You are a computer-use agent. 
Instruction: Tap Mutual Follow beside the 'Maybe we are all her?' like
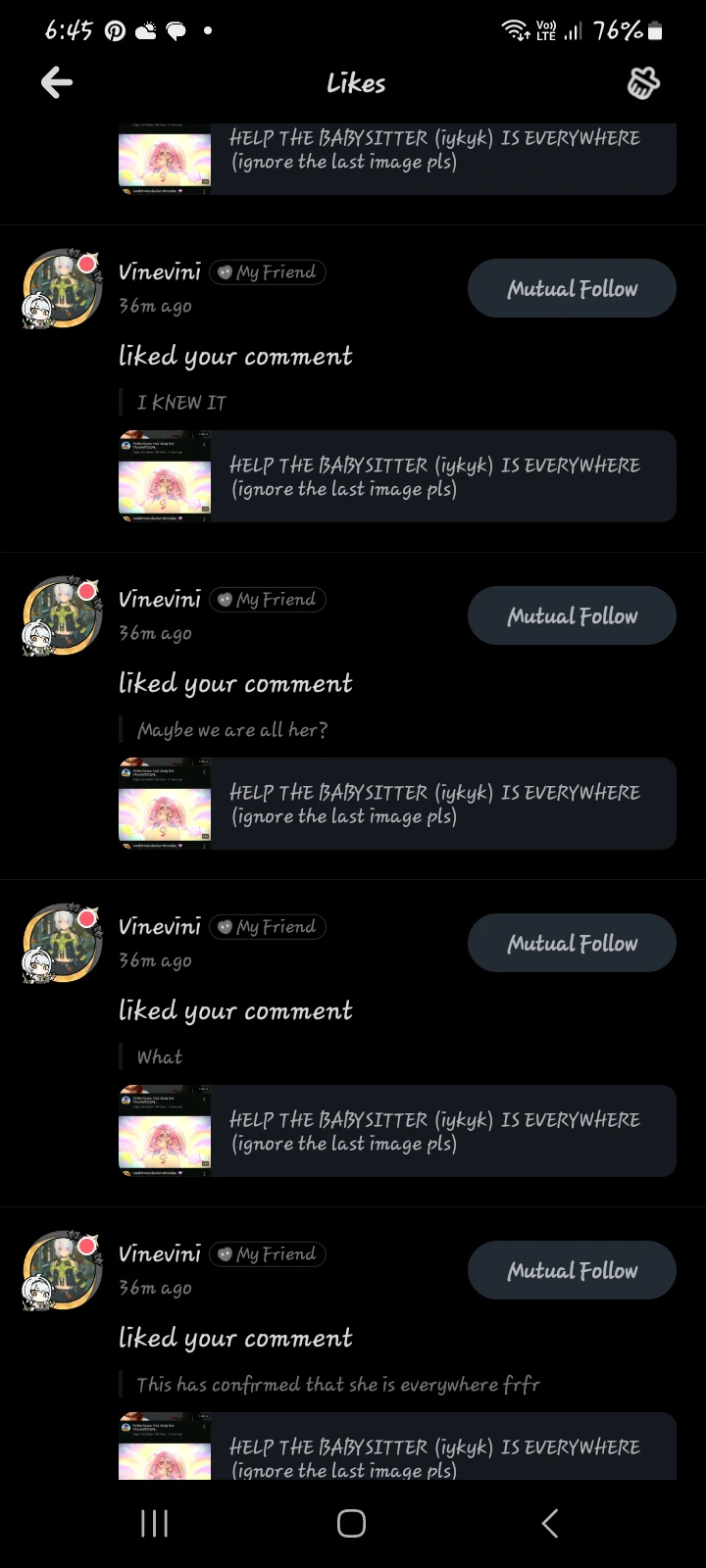coord(572,615)
